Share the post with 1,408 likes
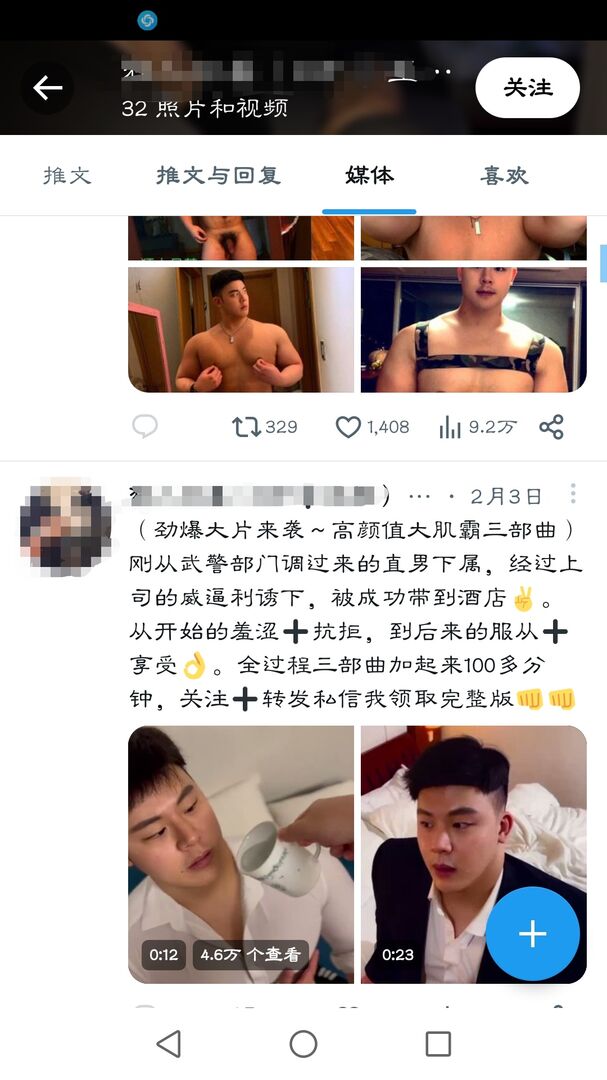607x1080 pixels. click(551, 427)
